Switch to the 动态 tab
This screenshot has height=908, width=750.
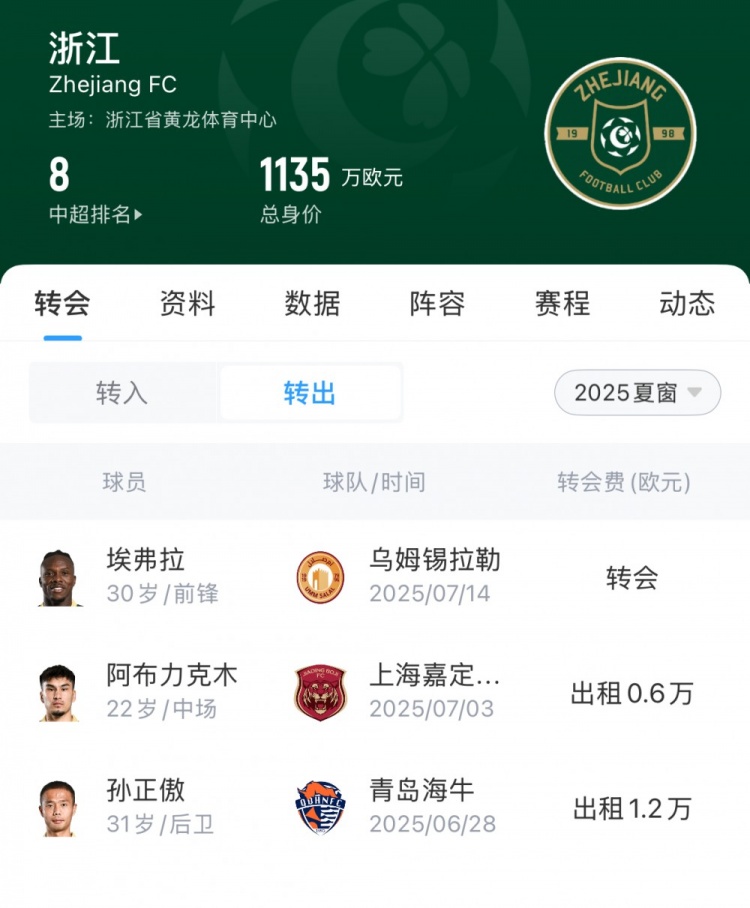[x=687, y=304]
